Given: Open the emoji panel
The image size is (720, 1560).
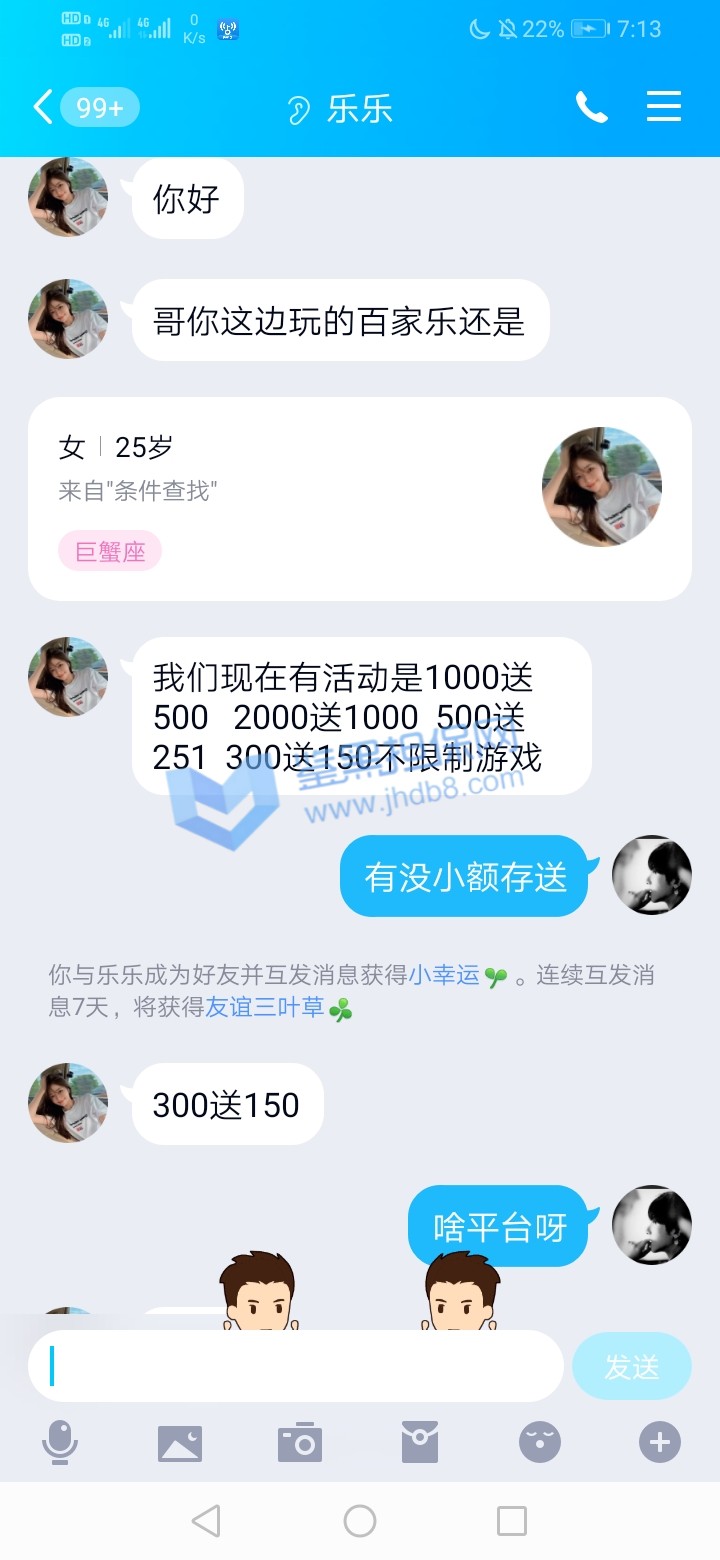Looking at the screenshot, I should click(540, 1443).
